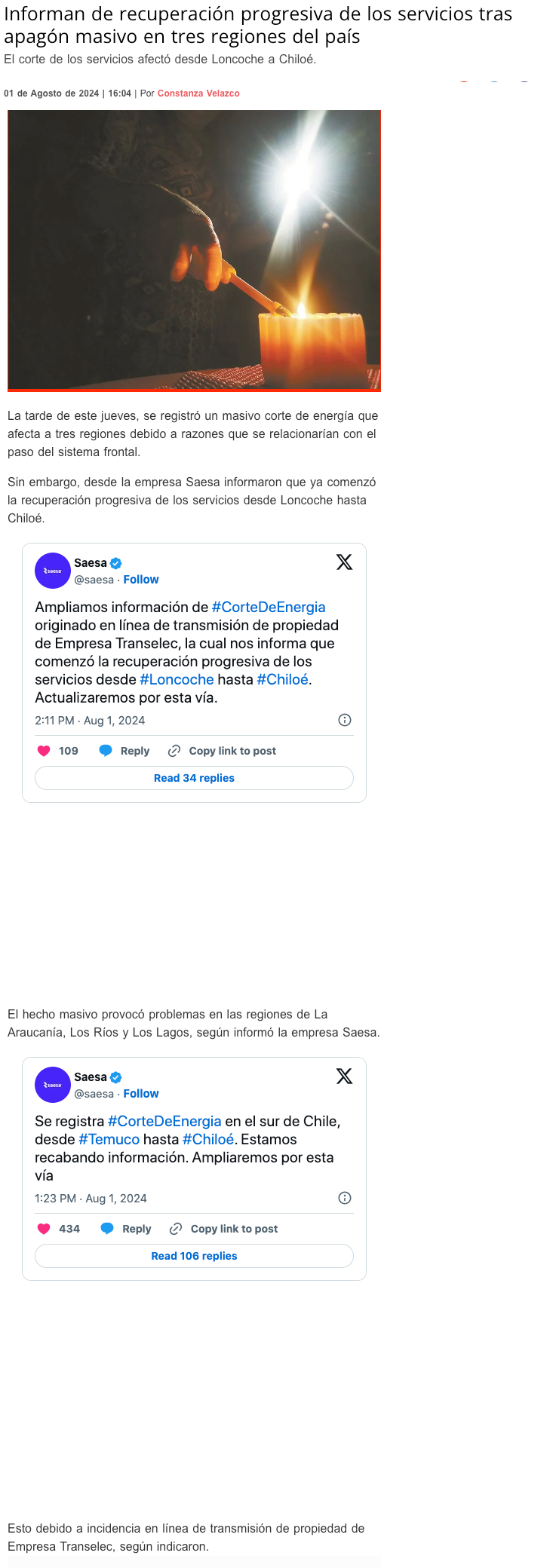
Task: Open info icon on the 1:23 PM tweet
Action: 345,1198
